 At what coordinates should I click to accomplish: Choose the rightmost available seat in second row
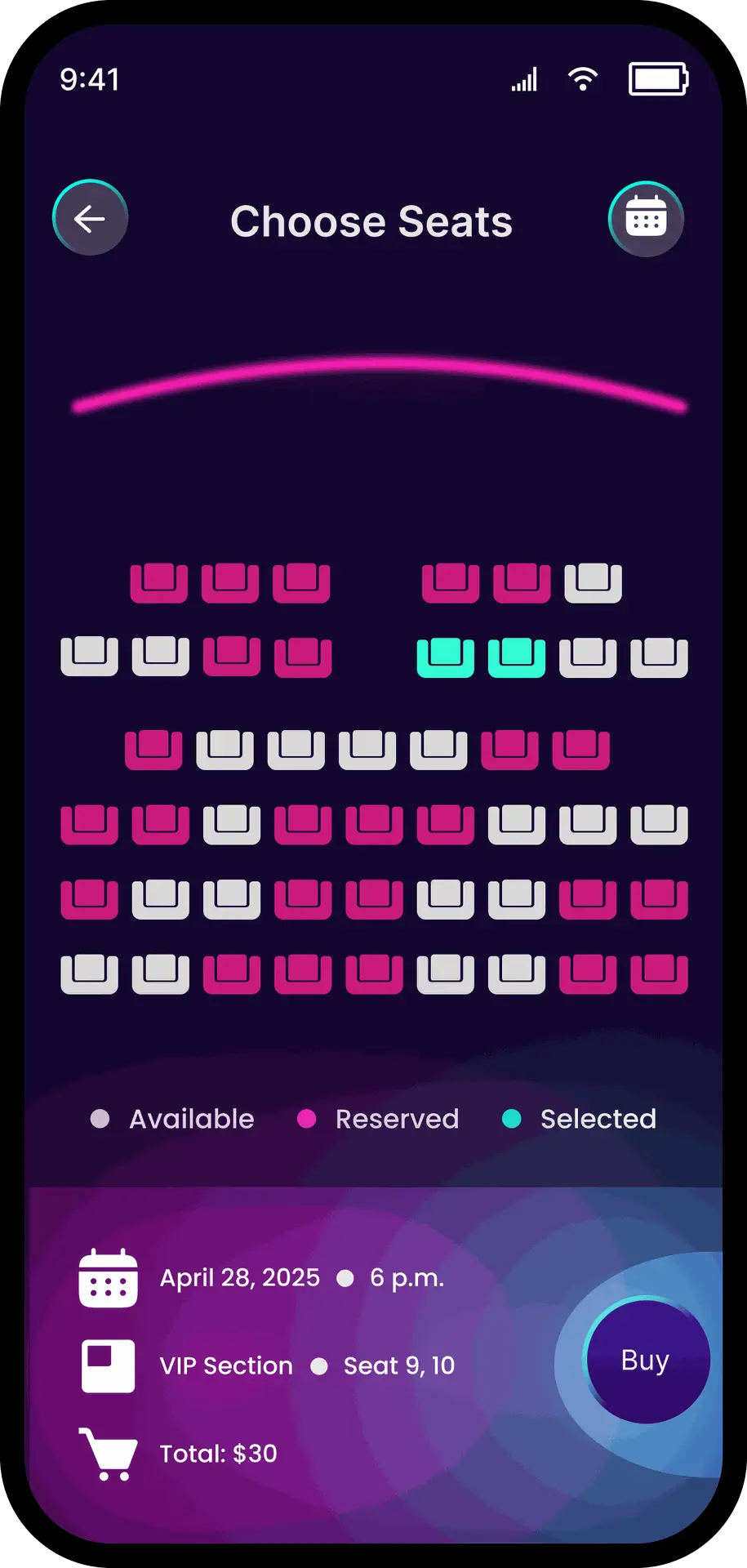[x=659, y=657]
